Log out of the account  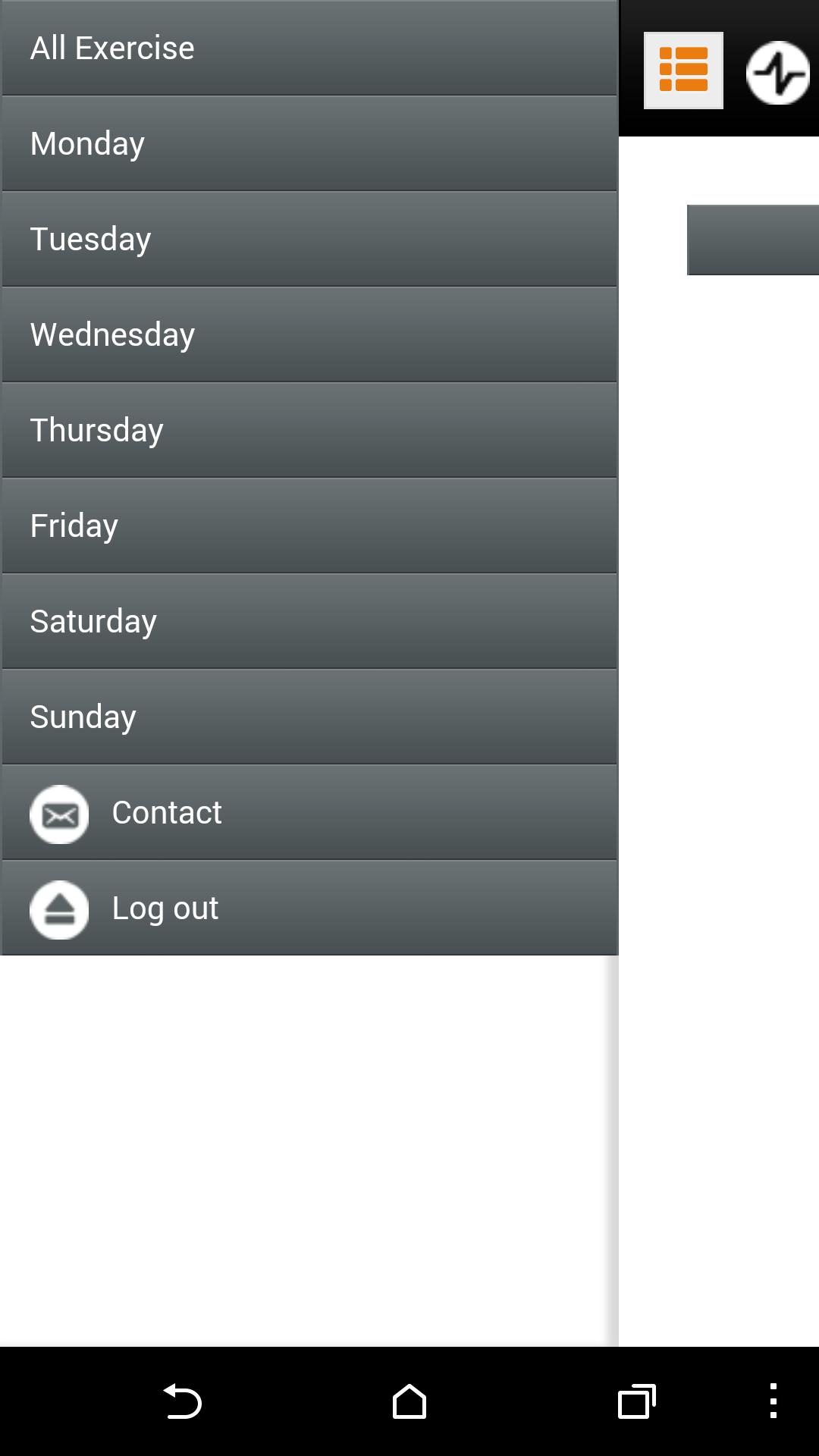(309, 908)
